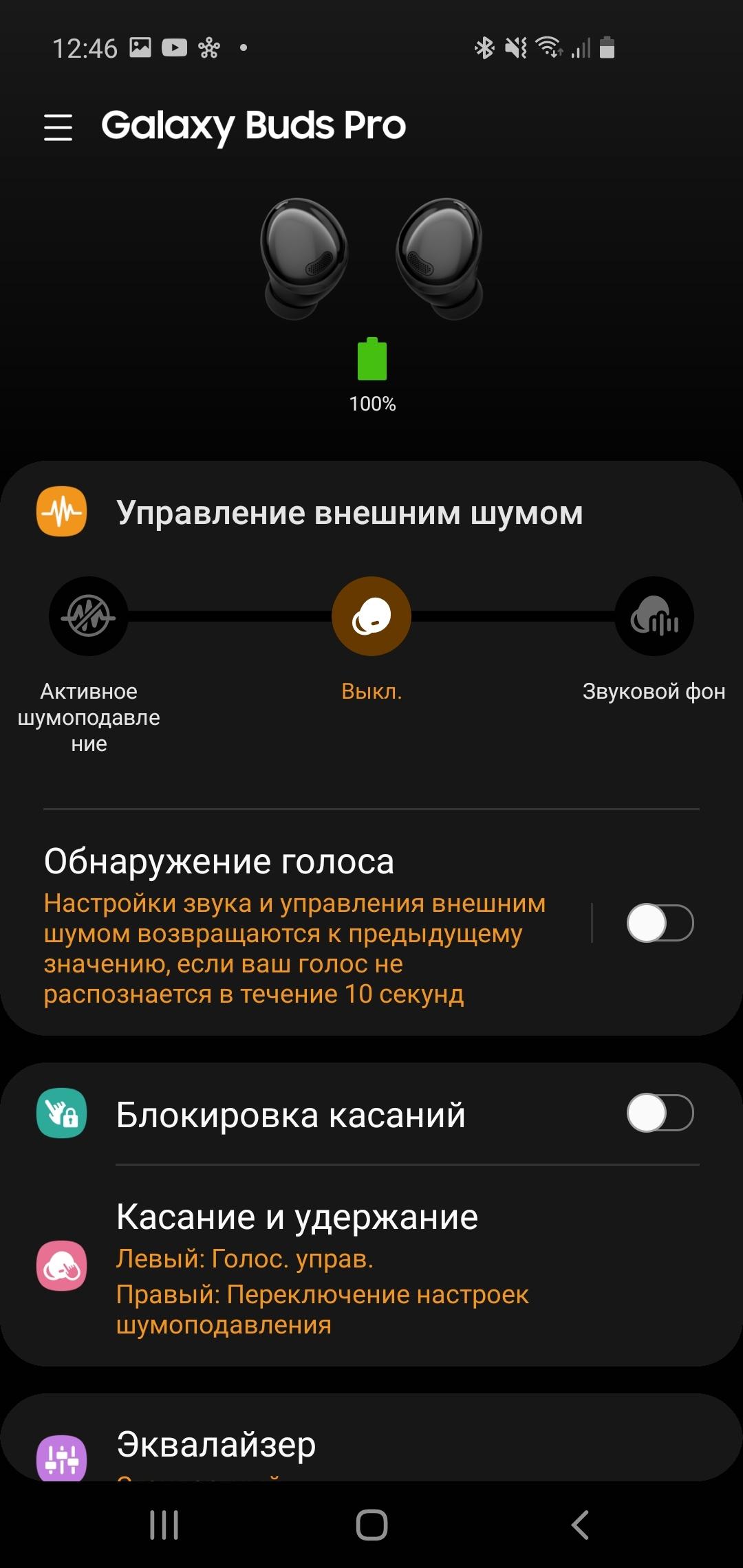This screenshot has width=743, height=1568.
Task: Select Активное шумоподавление mode
Action: [x=88, y=616]
